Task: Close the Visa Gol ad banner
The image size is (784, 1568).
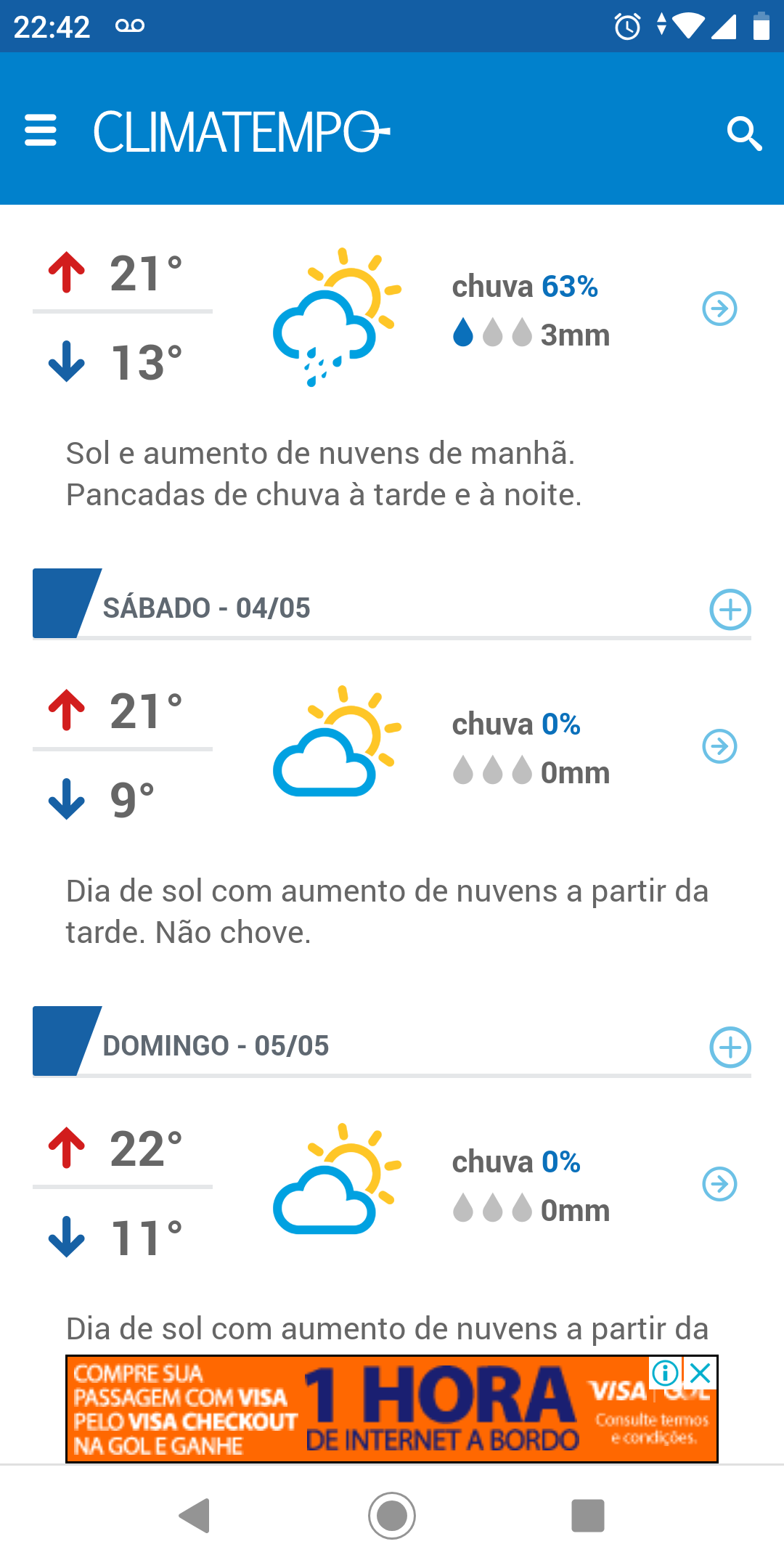Action: 701,1373
